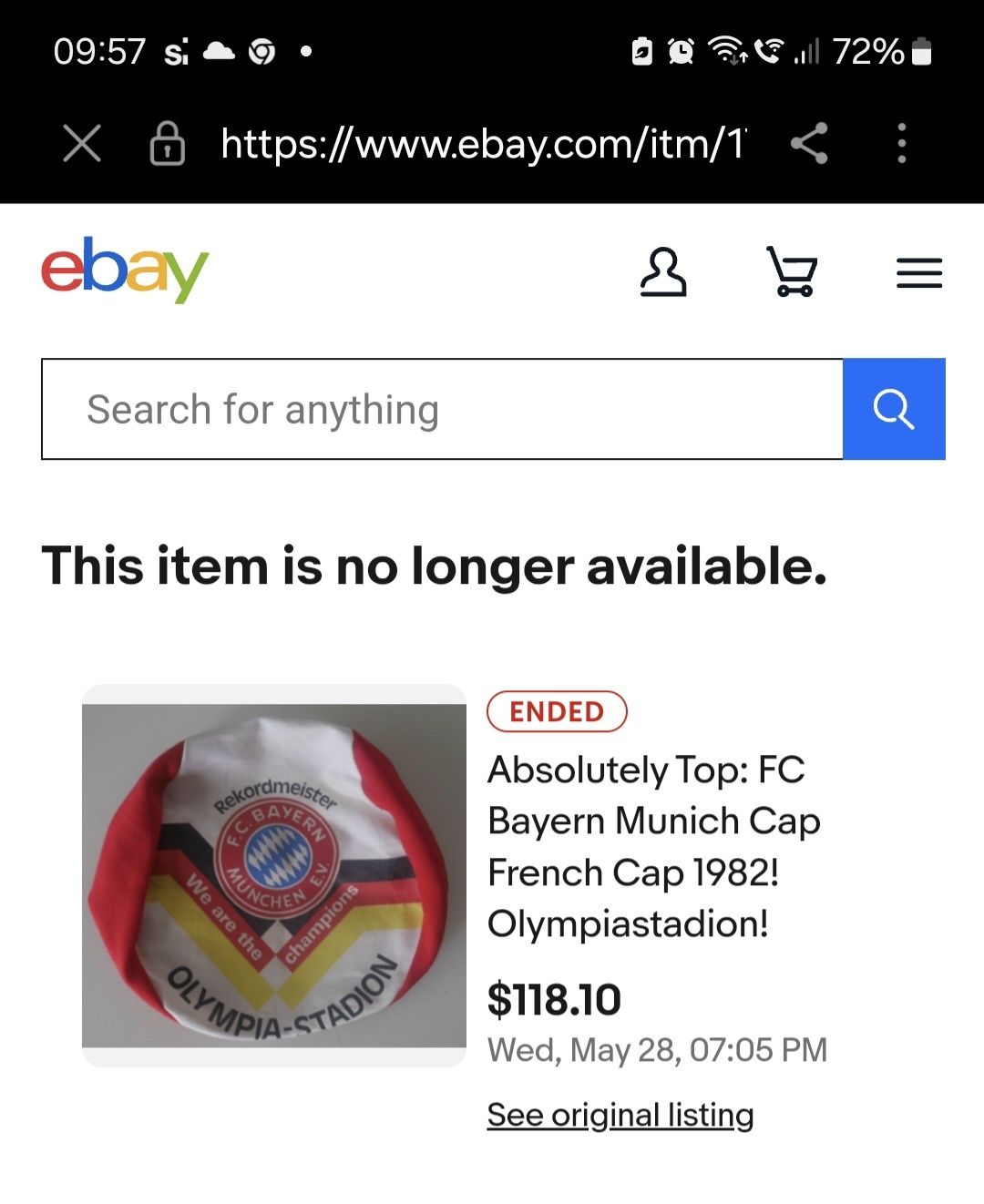The width and height of the screenshot is (984, 1204).
Task: Go to the eBay home logo
Action: [x=125, y=270]
